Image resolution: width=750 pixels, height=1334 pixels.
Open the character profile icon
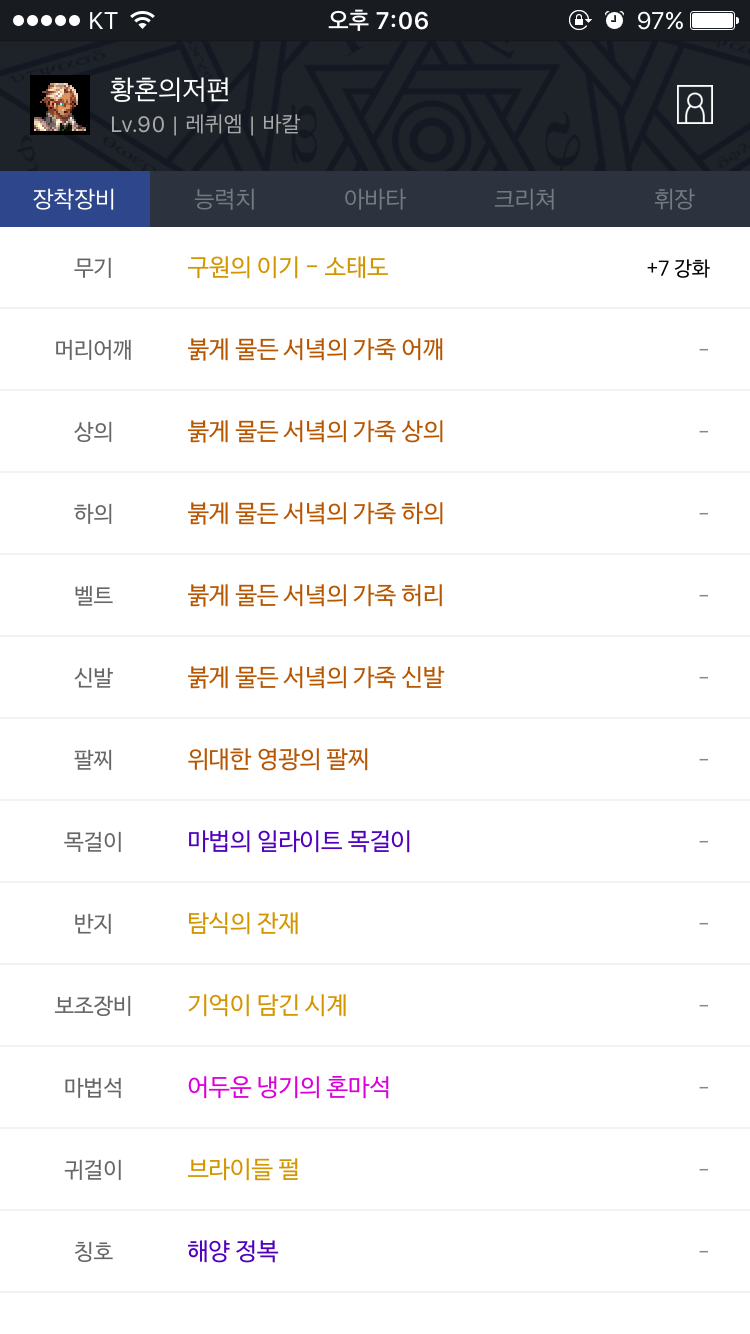pos(695,105)
